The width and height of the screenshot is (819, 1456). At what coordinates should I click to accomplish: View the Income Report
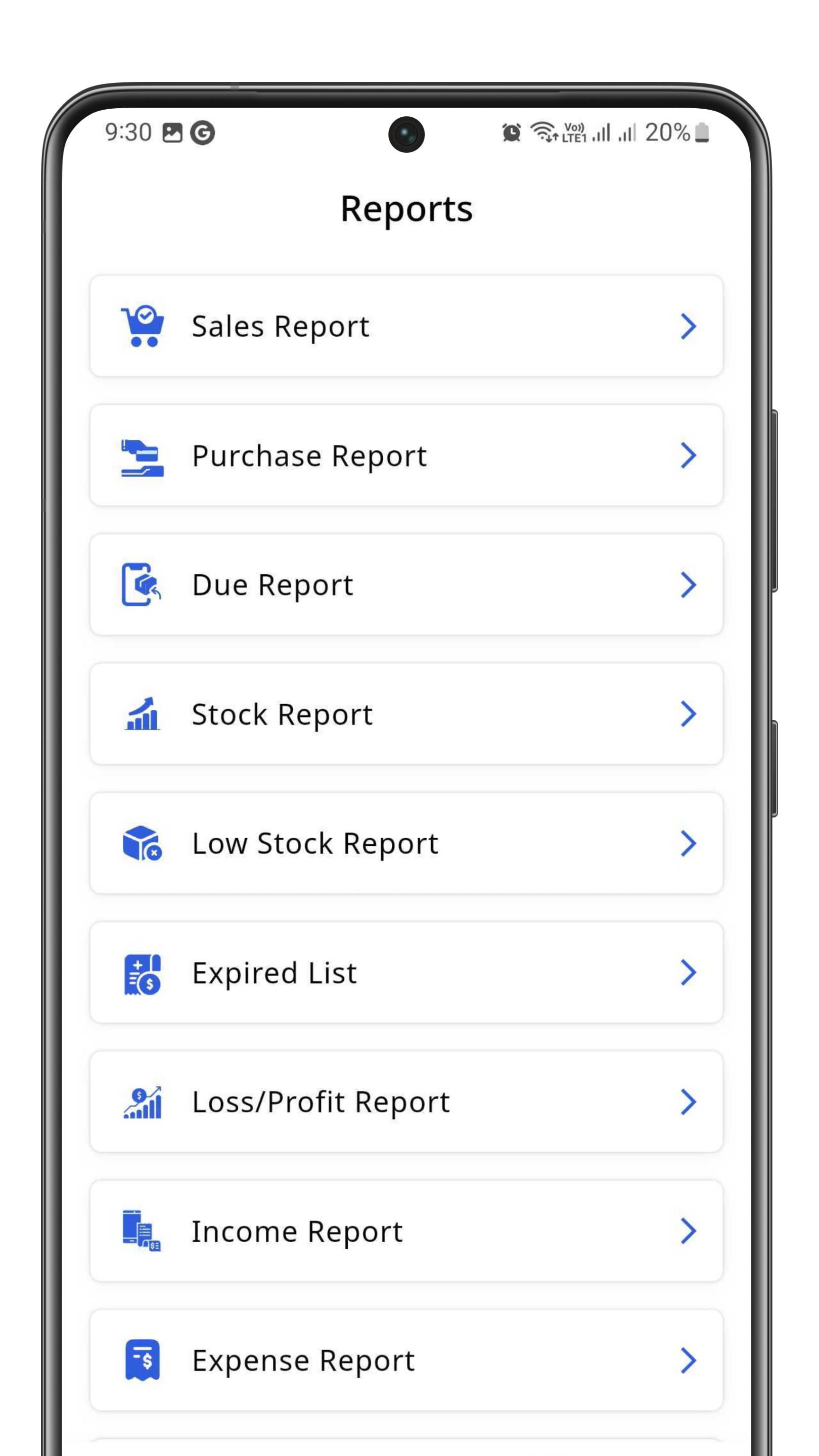(406, 1231)
